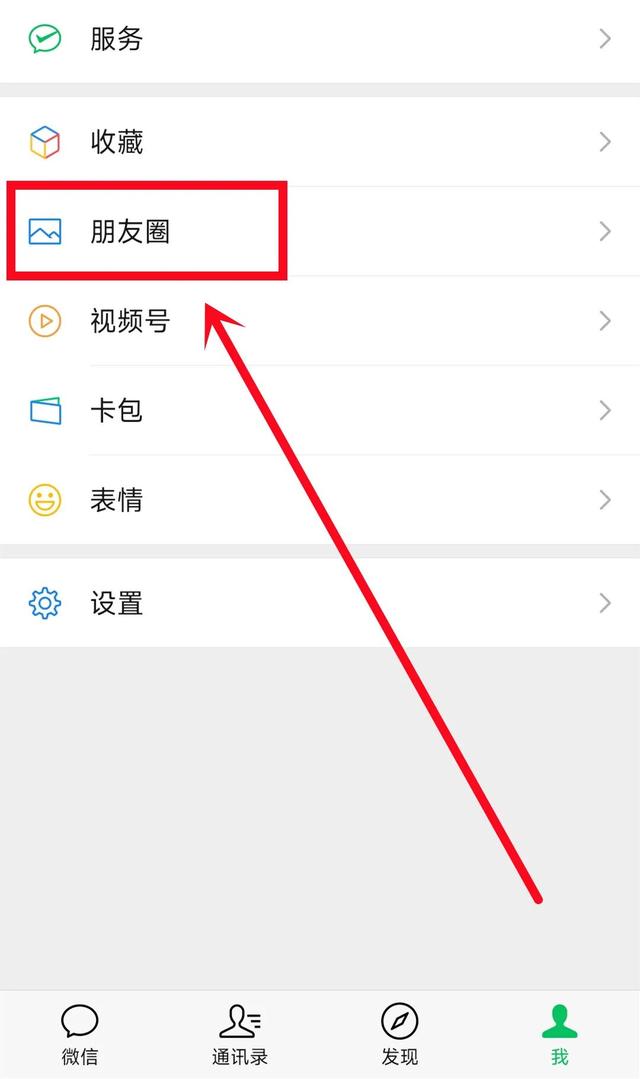Open 视频号 Channels
Screen dimensions: 640x1079
tap(320, 321)
